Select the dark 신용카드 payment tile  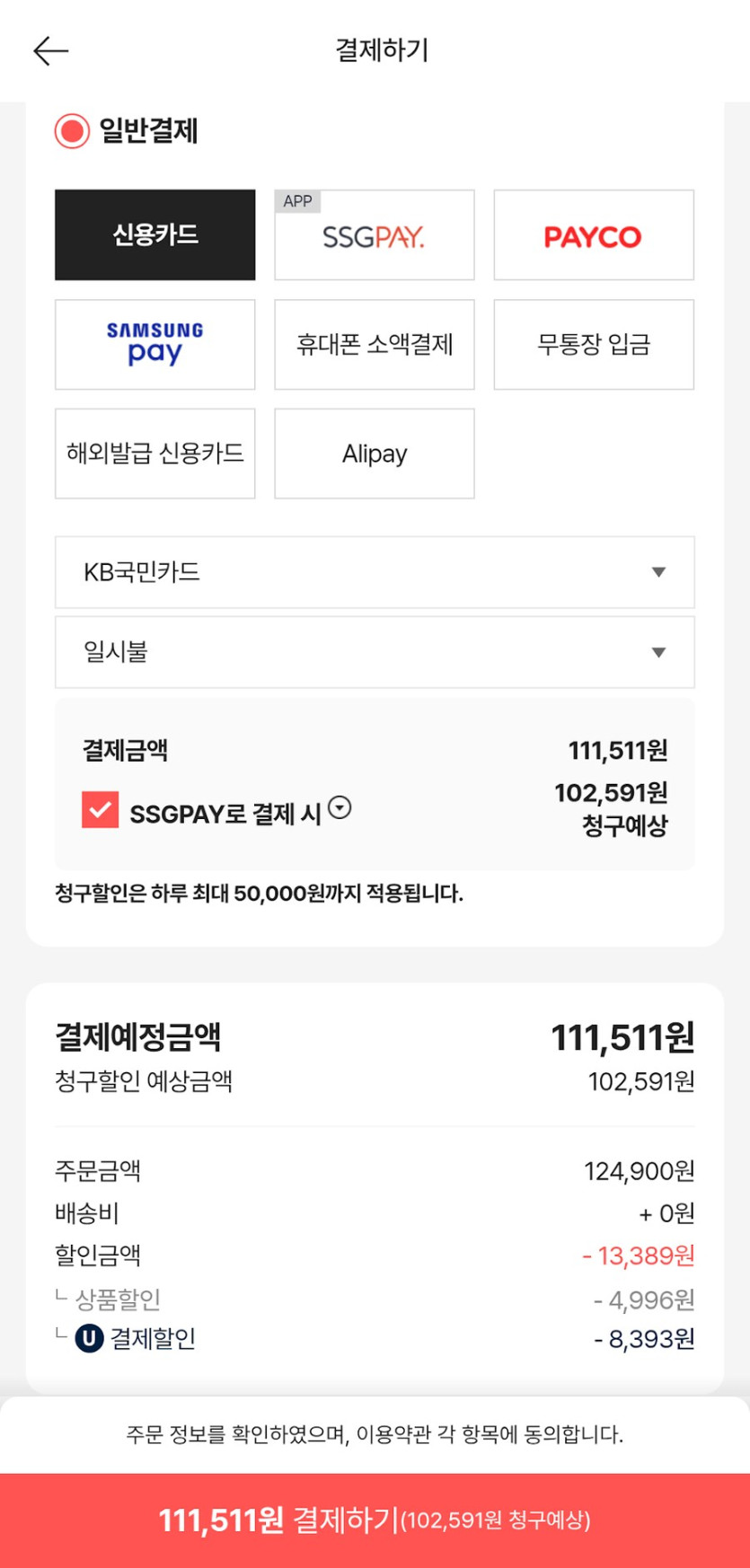click(x=154, y=234)
